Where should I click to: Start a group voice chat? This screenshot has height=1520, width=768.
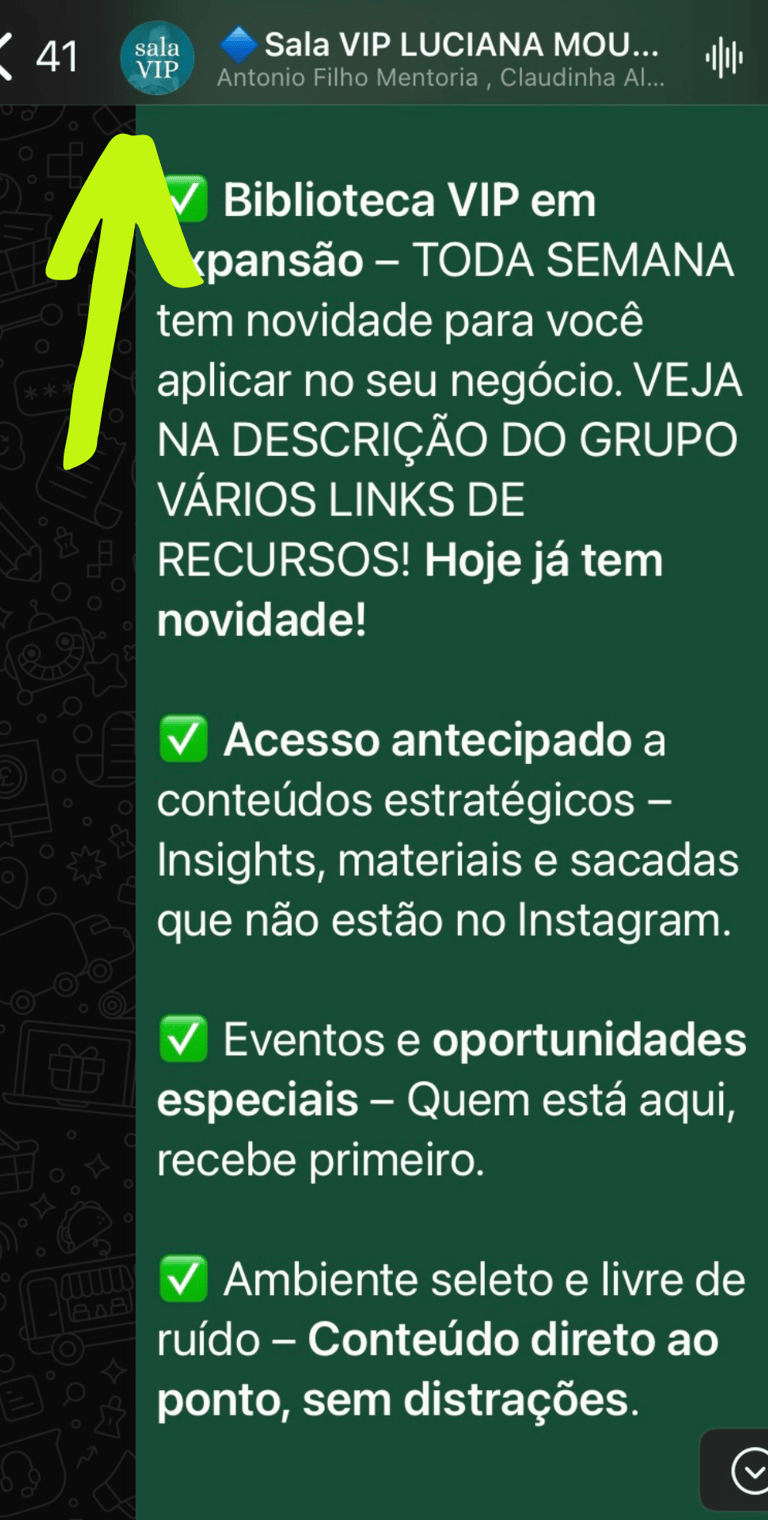click(724, 58)
